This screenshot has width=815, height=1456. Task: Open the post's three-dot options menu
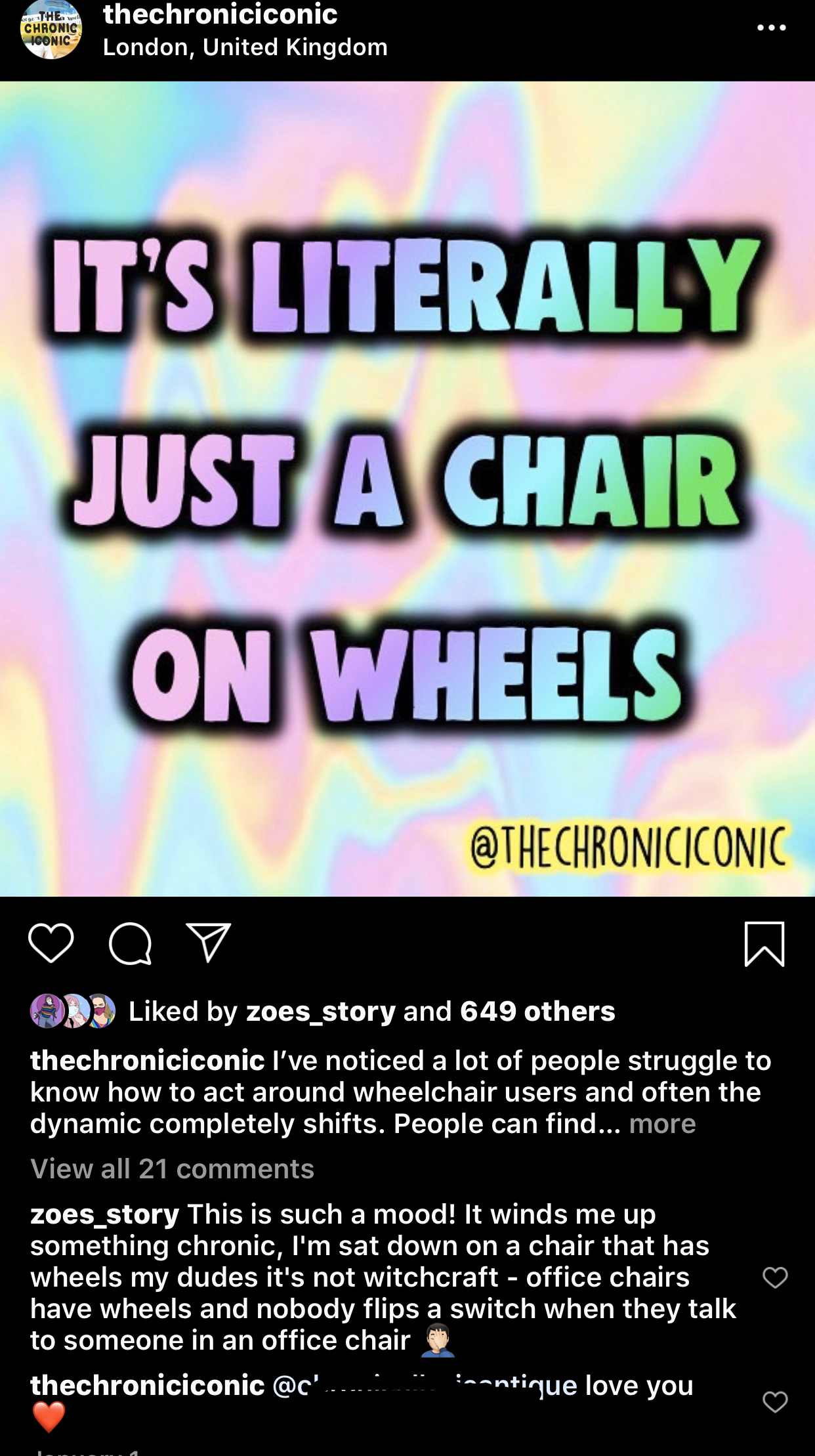[771, 28]
